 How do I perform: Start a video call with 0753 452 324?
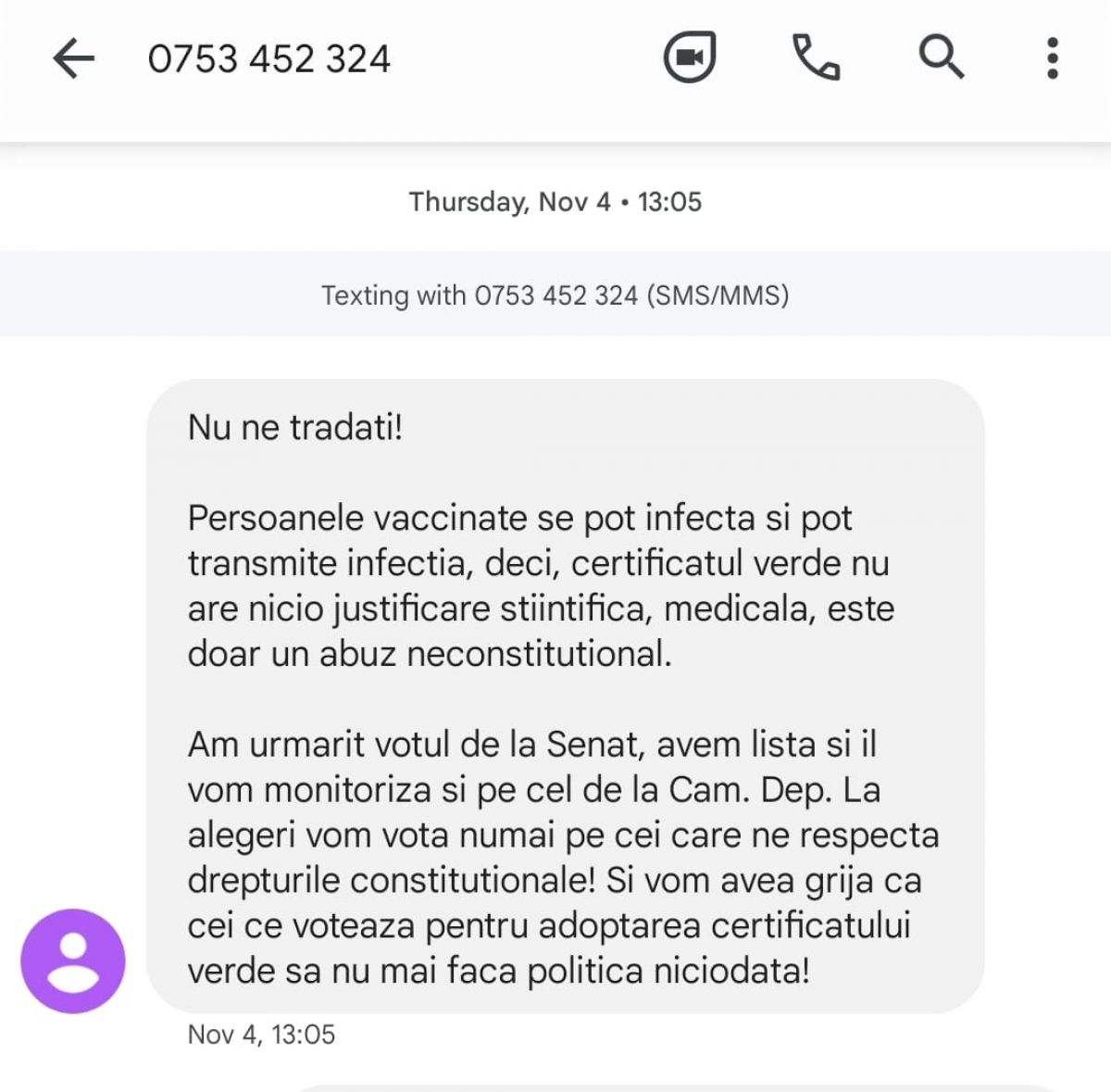coord(690,57)
